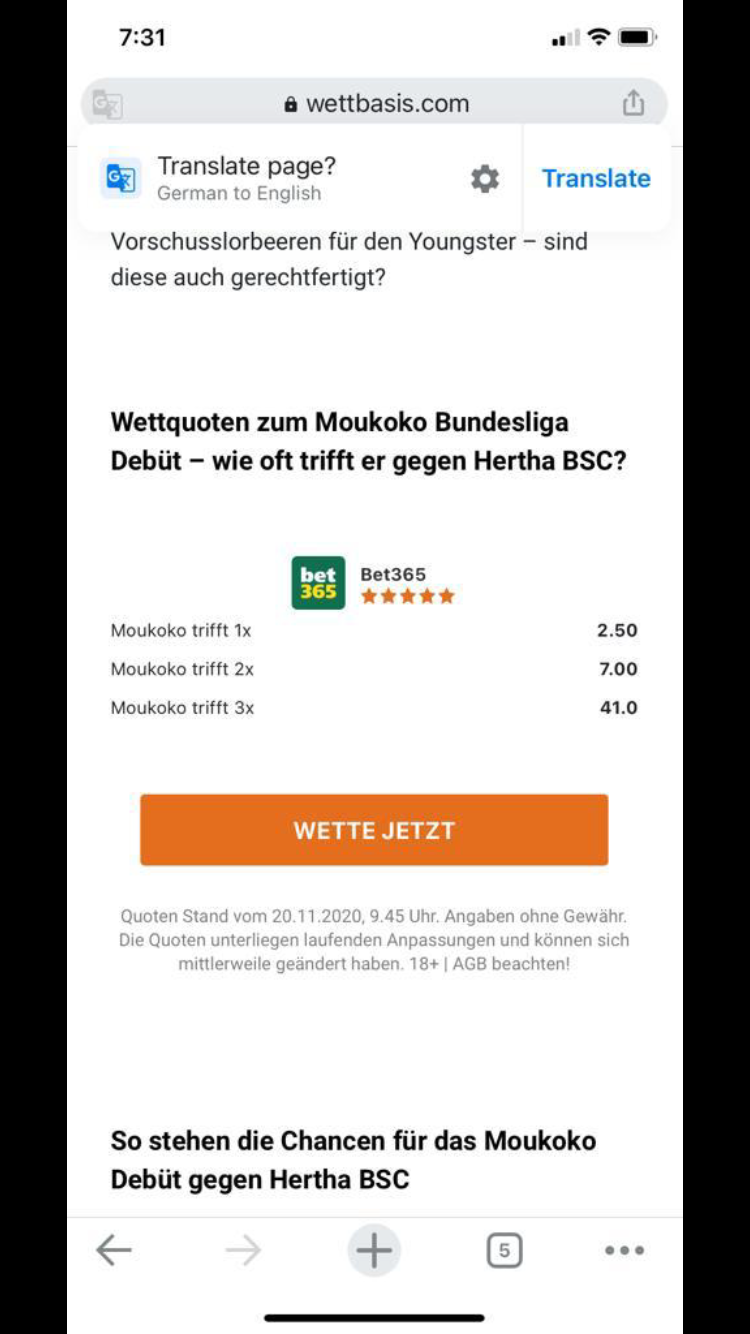The height and width of the screenshot is (1334, 750).
Task: Open the browser's three-dot menu
Action: pos(624,1250)
